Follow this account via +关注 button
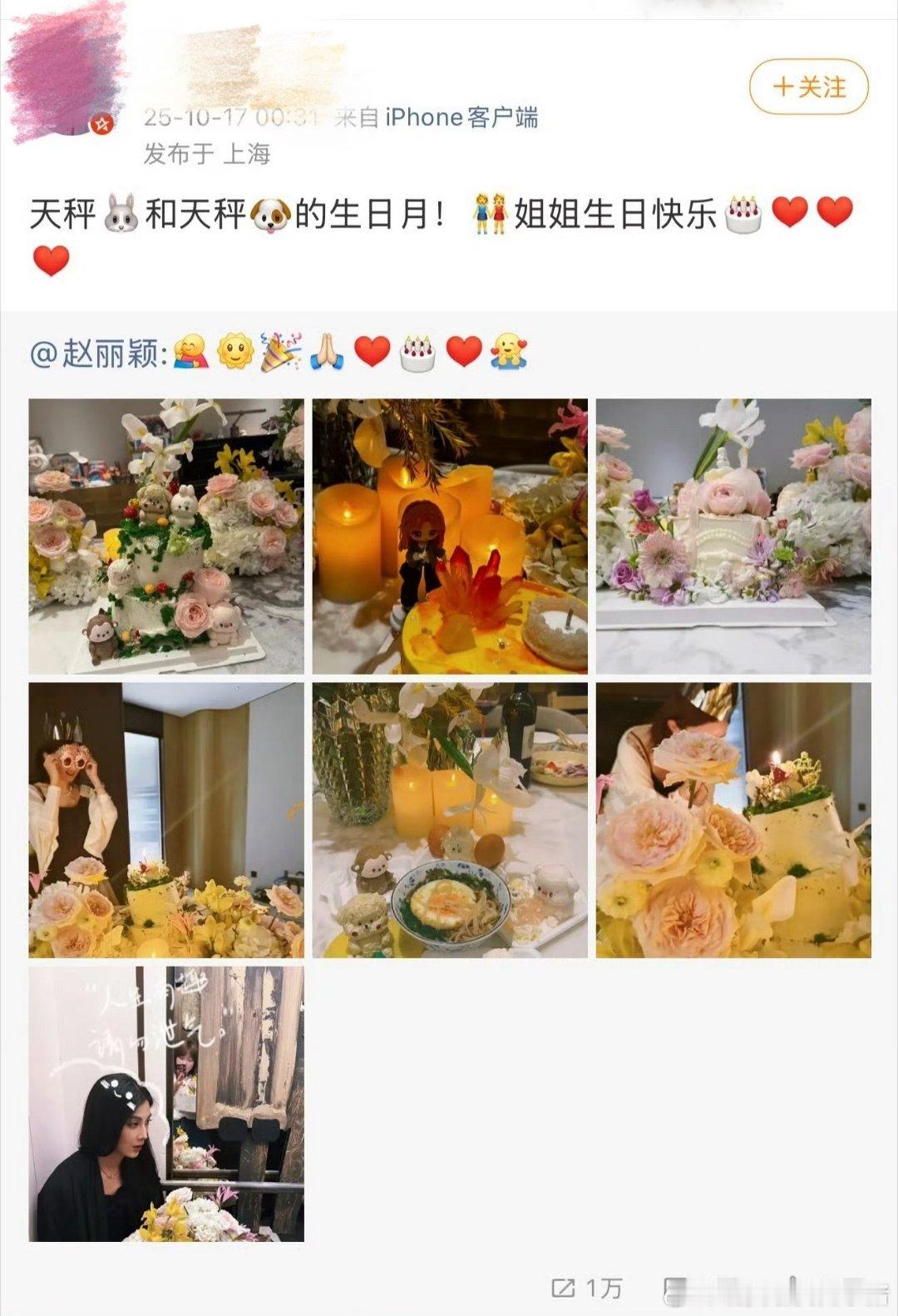The image size is (898, 1316). (808, 87)
